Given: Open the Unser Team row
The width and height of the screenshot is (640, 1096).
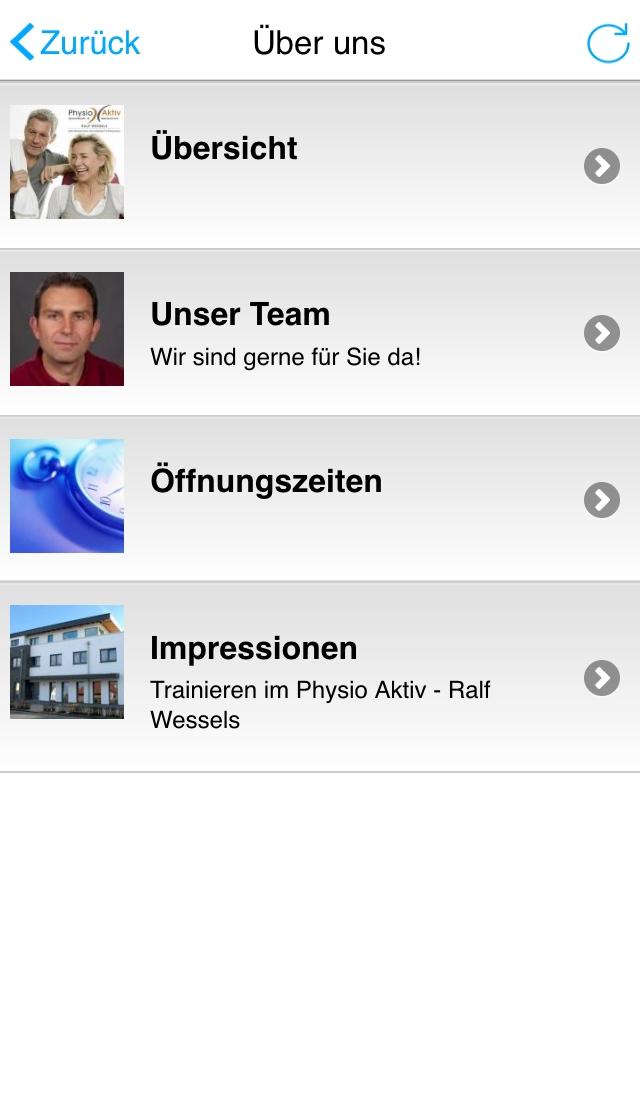Looking at the screenshot, I should pyautogui.click(x=320, y=332).
